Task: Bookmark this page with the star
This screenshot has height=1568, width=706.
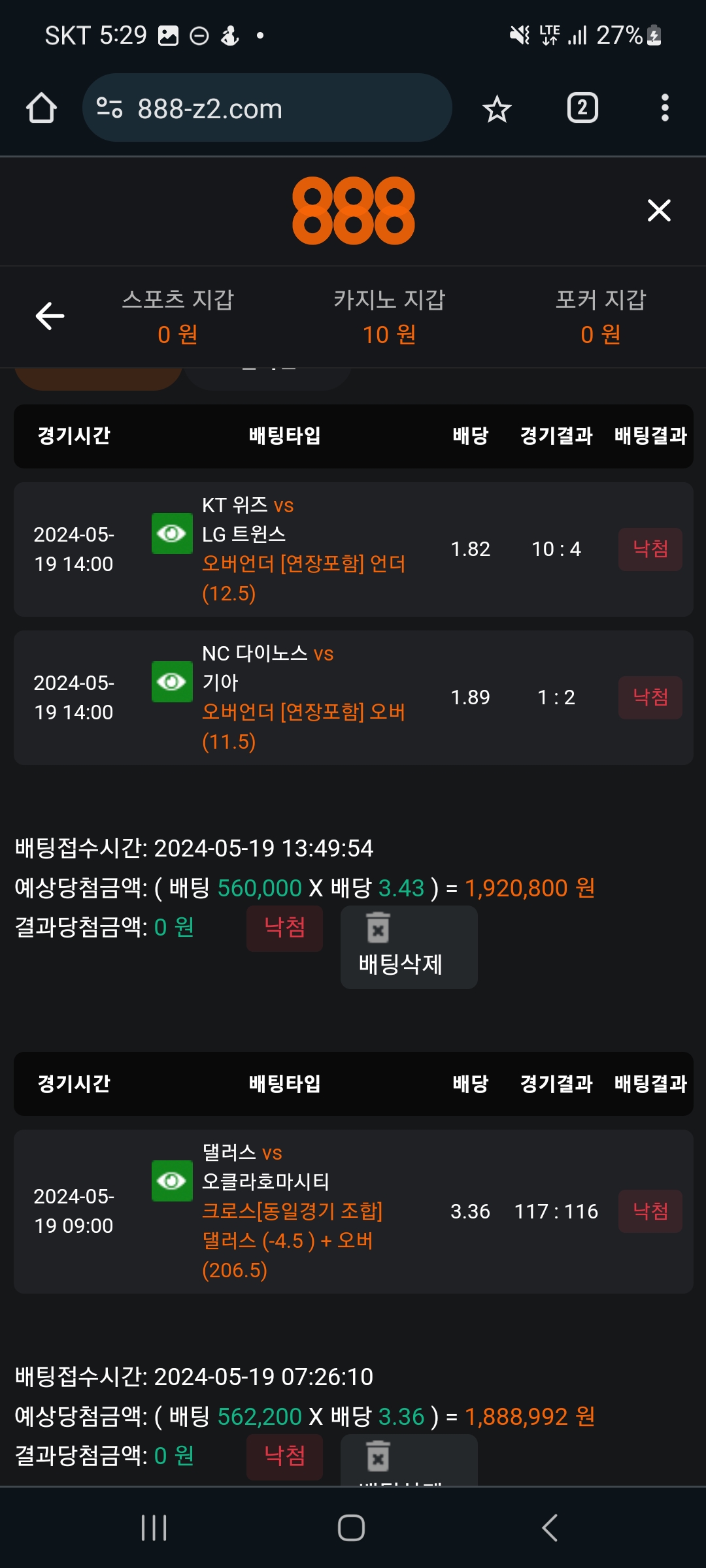Action: pyautogui.click(x=497, y=108)
